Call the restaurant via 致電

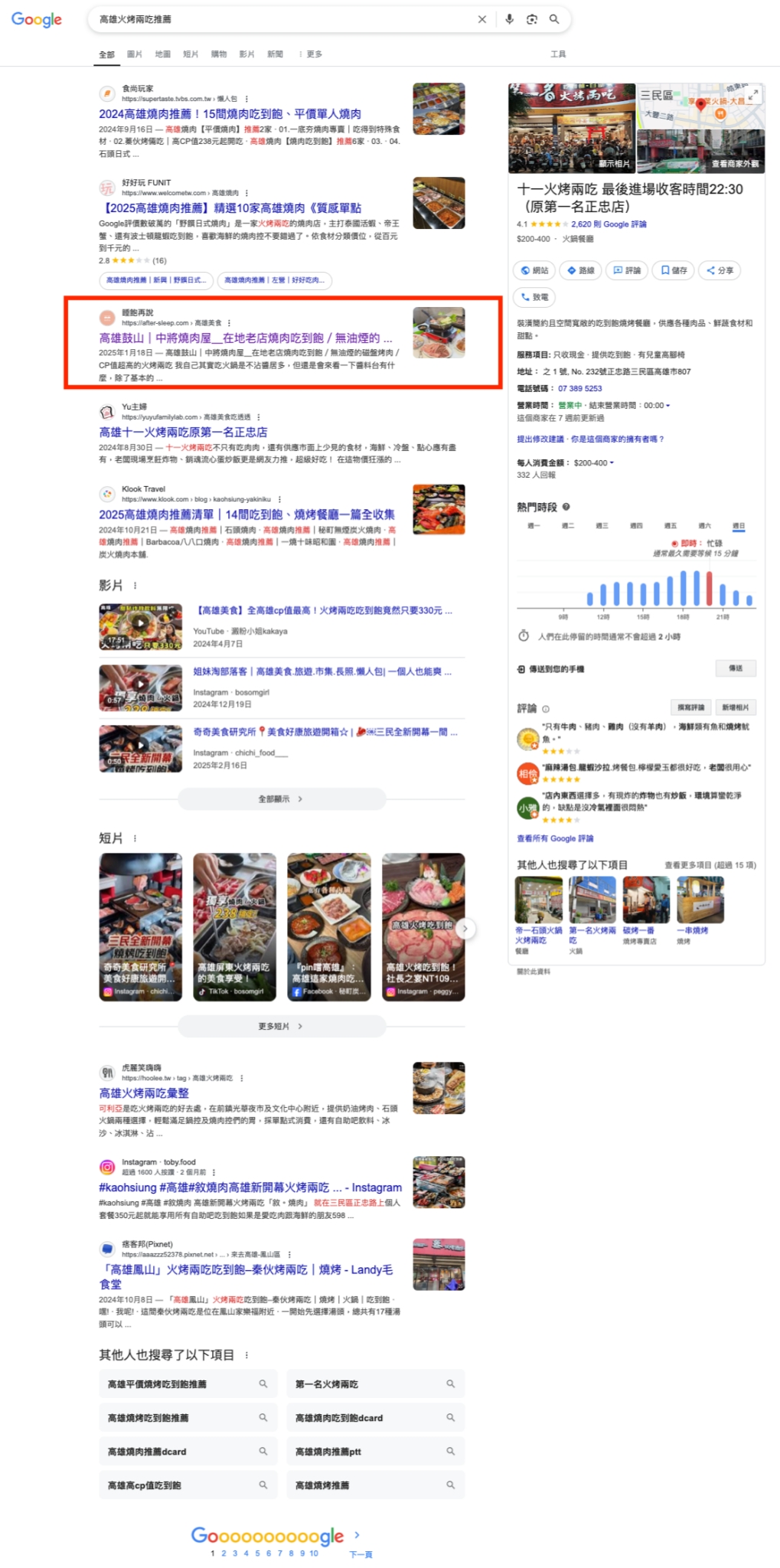(x=534, y=297)
